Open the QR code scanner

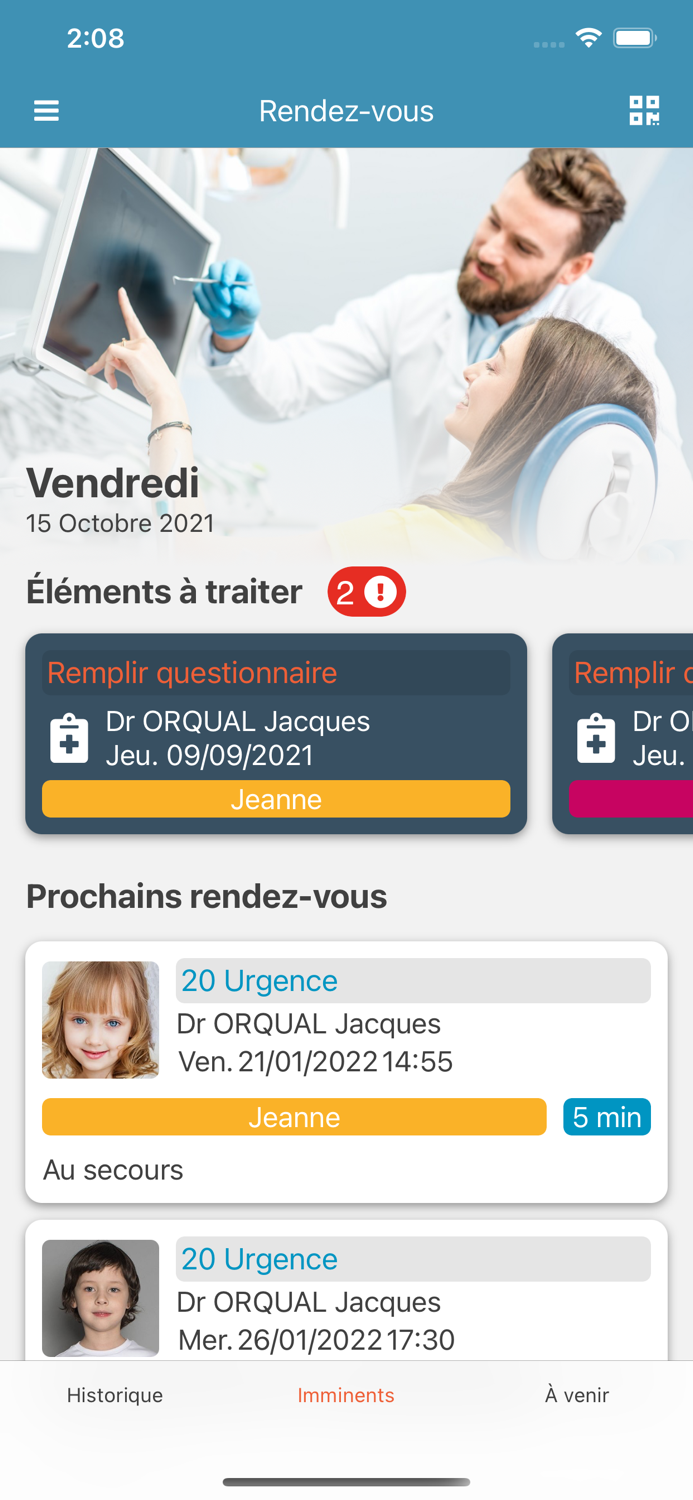click(x=644, y=110)
